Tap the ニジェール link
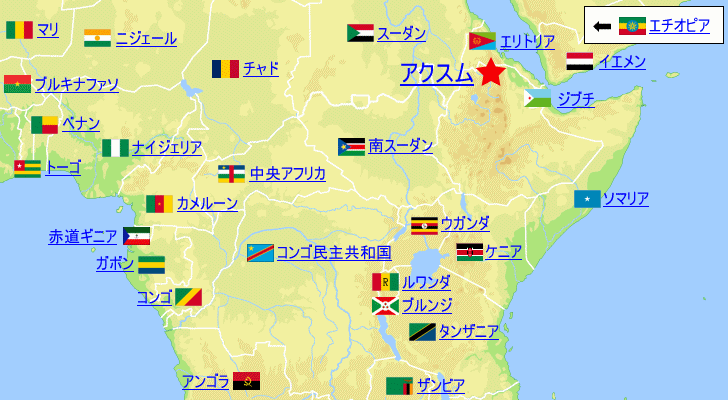 tap(146, 38)
